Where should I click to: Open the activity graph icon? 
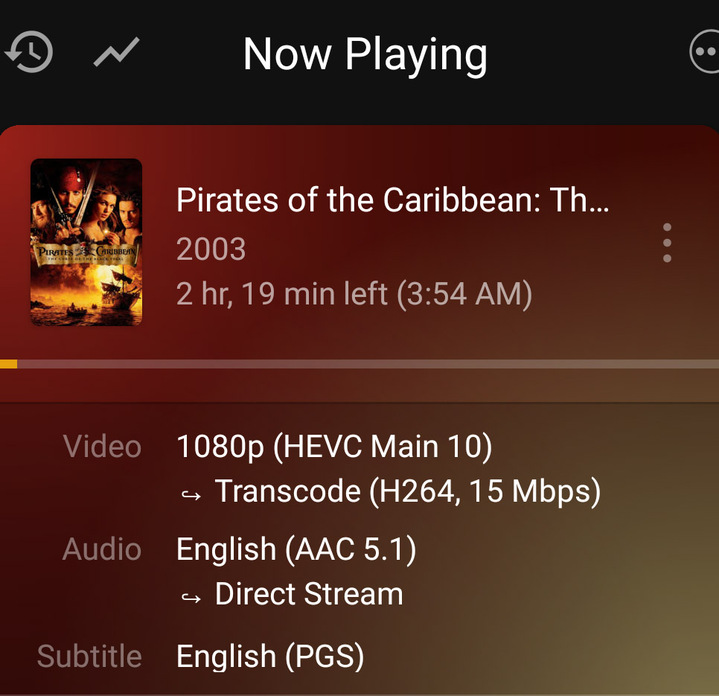click(117, 53)
